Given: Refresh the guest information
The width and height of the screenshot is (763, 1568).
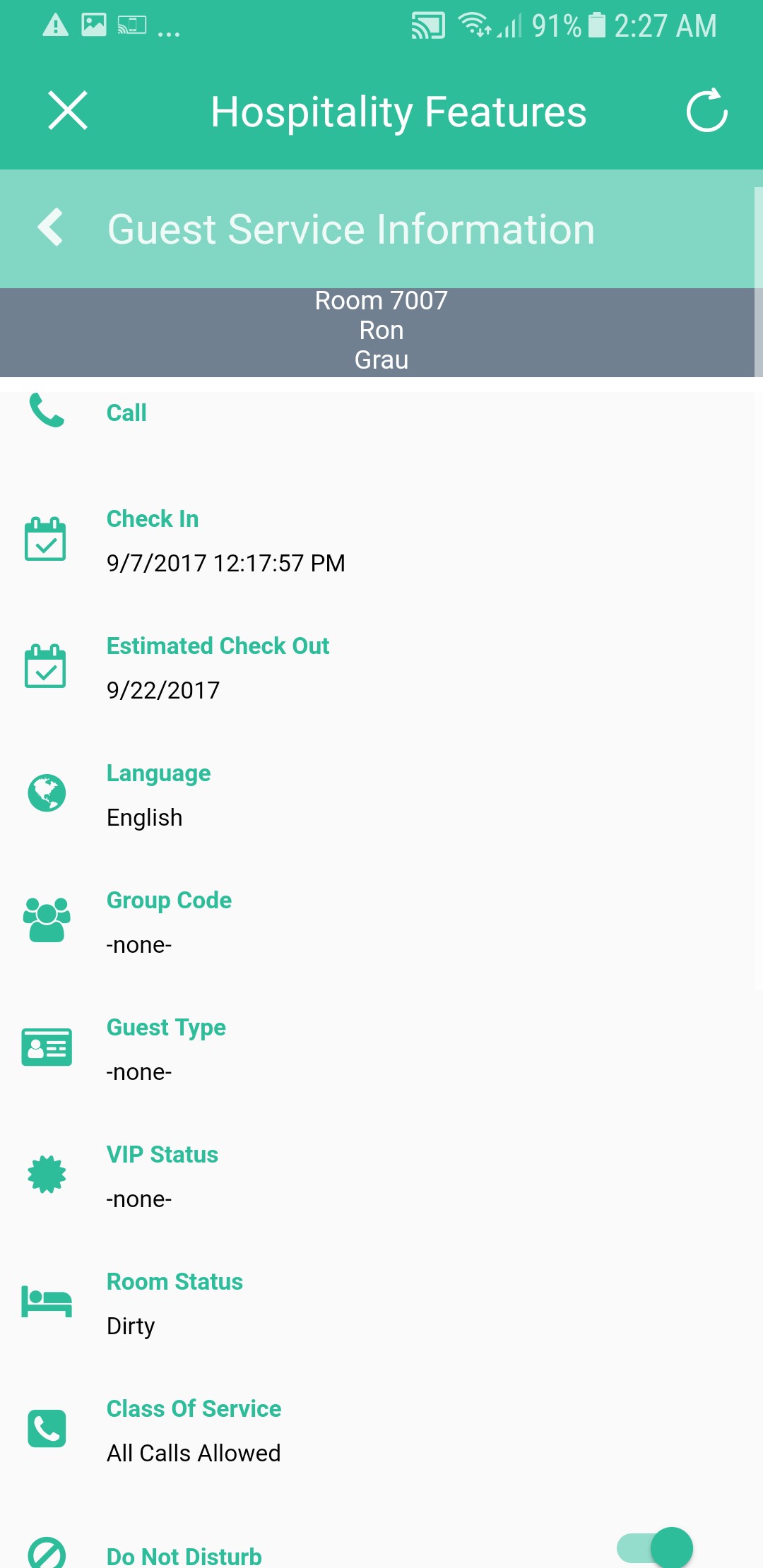Looking at the screenshot, I should (706, 111).
